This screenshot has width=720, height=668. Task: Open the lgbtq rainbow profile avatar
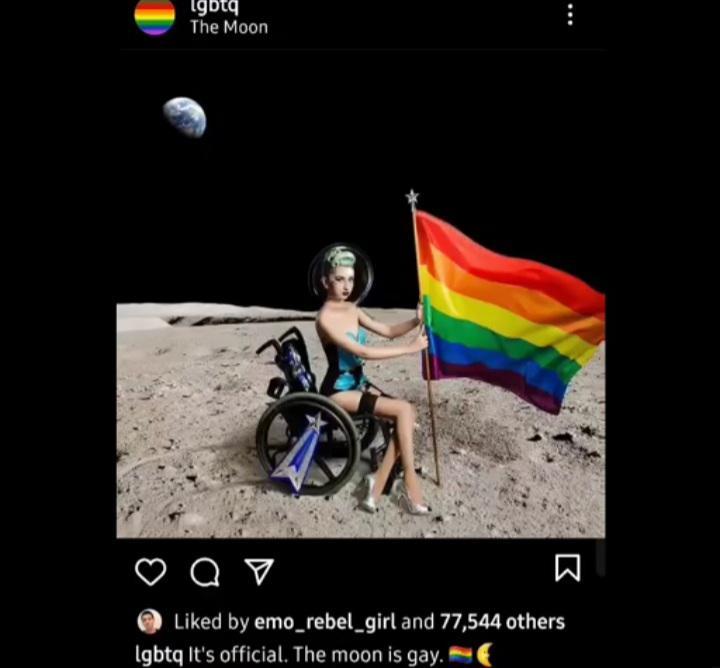click(x=154, y=15)
